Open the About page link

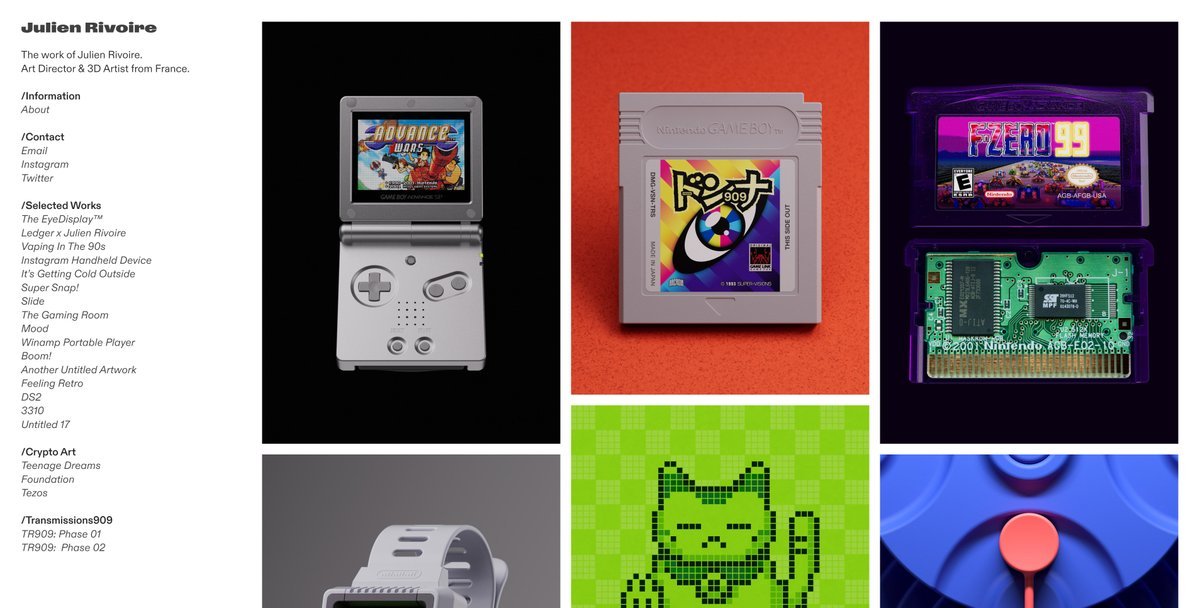(35, 110)
